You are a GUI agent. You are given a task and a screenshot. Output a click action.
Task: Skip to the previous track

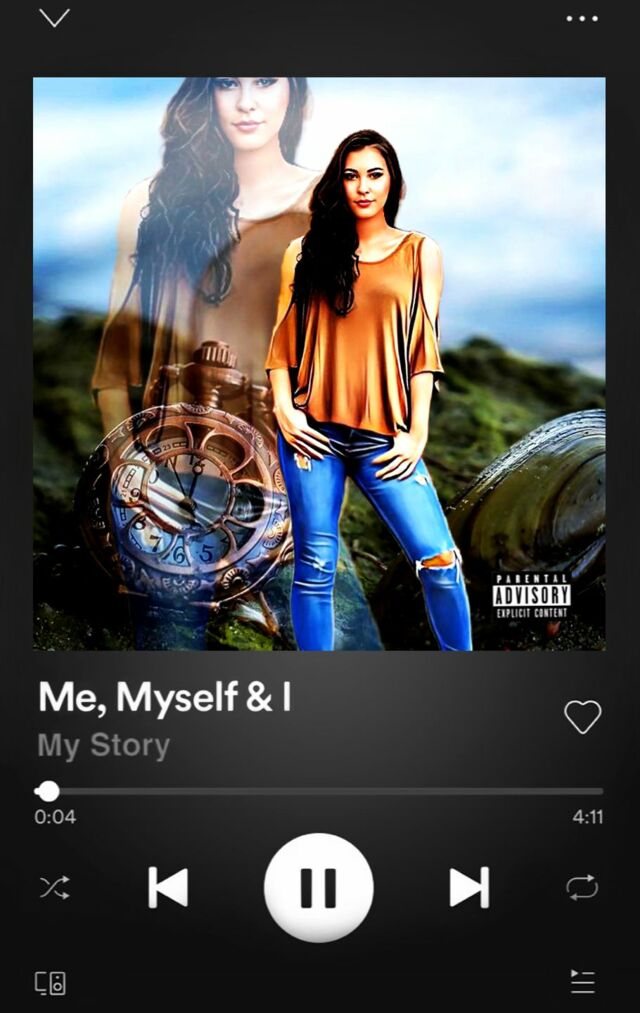pyautogui.click(x=168, y=888)
